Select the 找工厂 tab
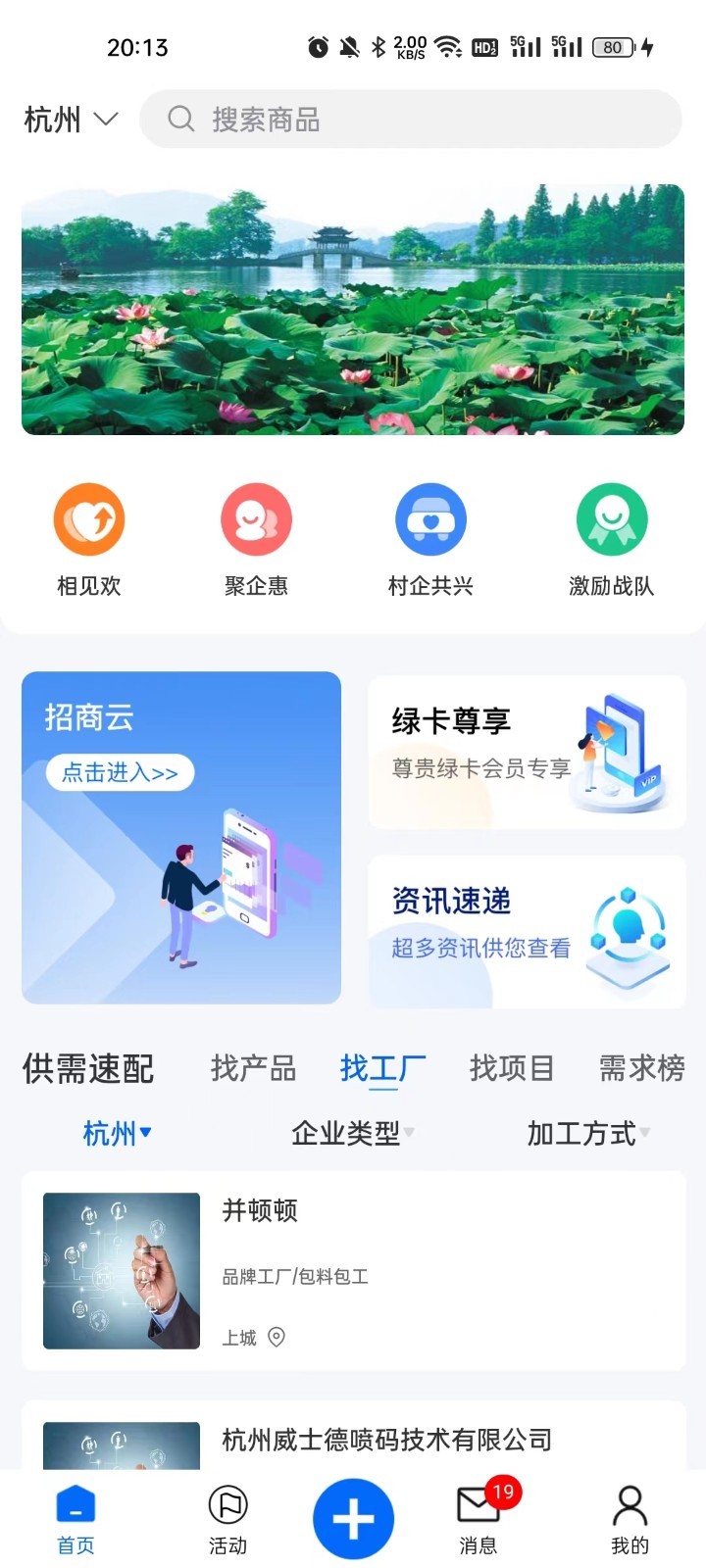Screen dimensions: 706x1568 pyautogui.click(x=382, y=1068)
